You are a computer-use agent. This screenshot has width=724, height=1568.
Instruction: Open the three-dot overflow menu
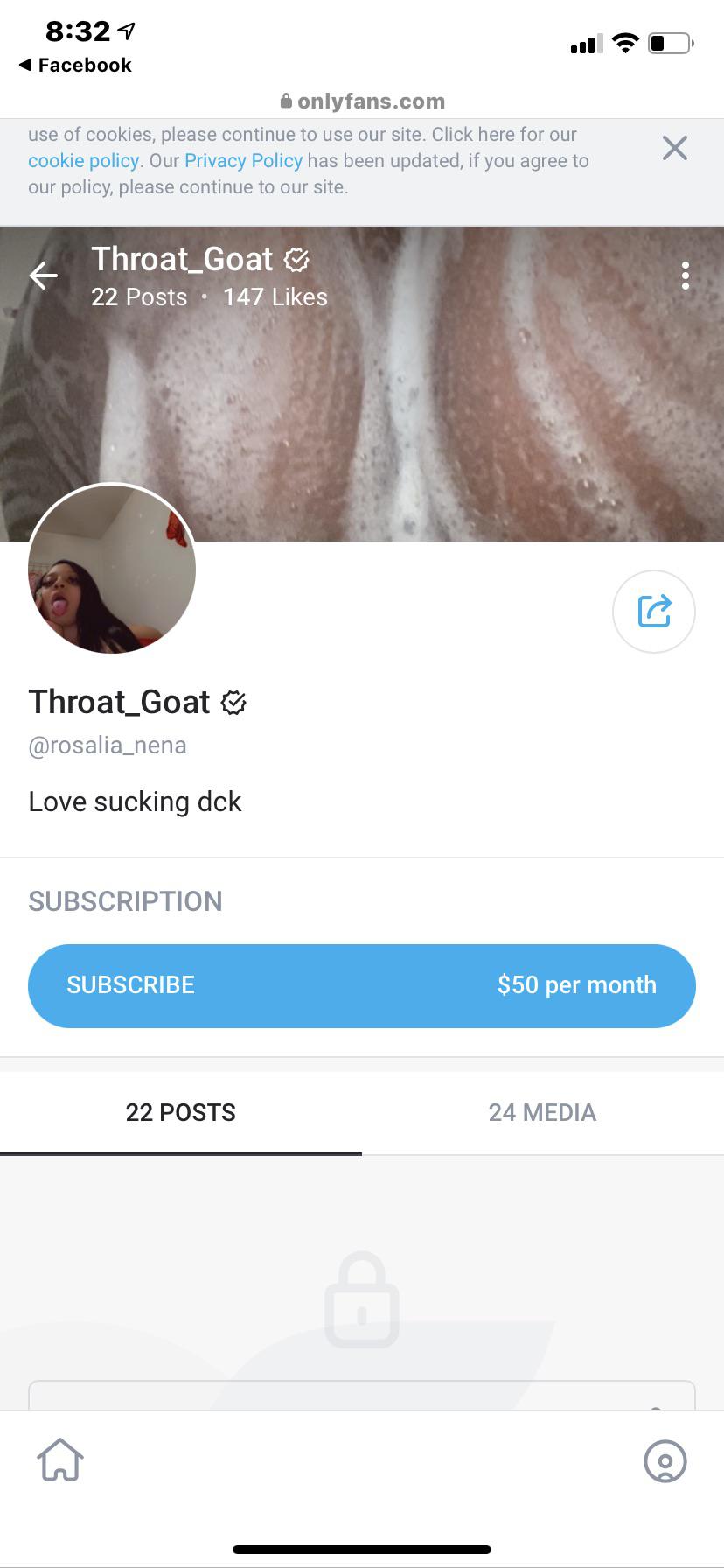click(x=686, y=276)
